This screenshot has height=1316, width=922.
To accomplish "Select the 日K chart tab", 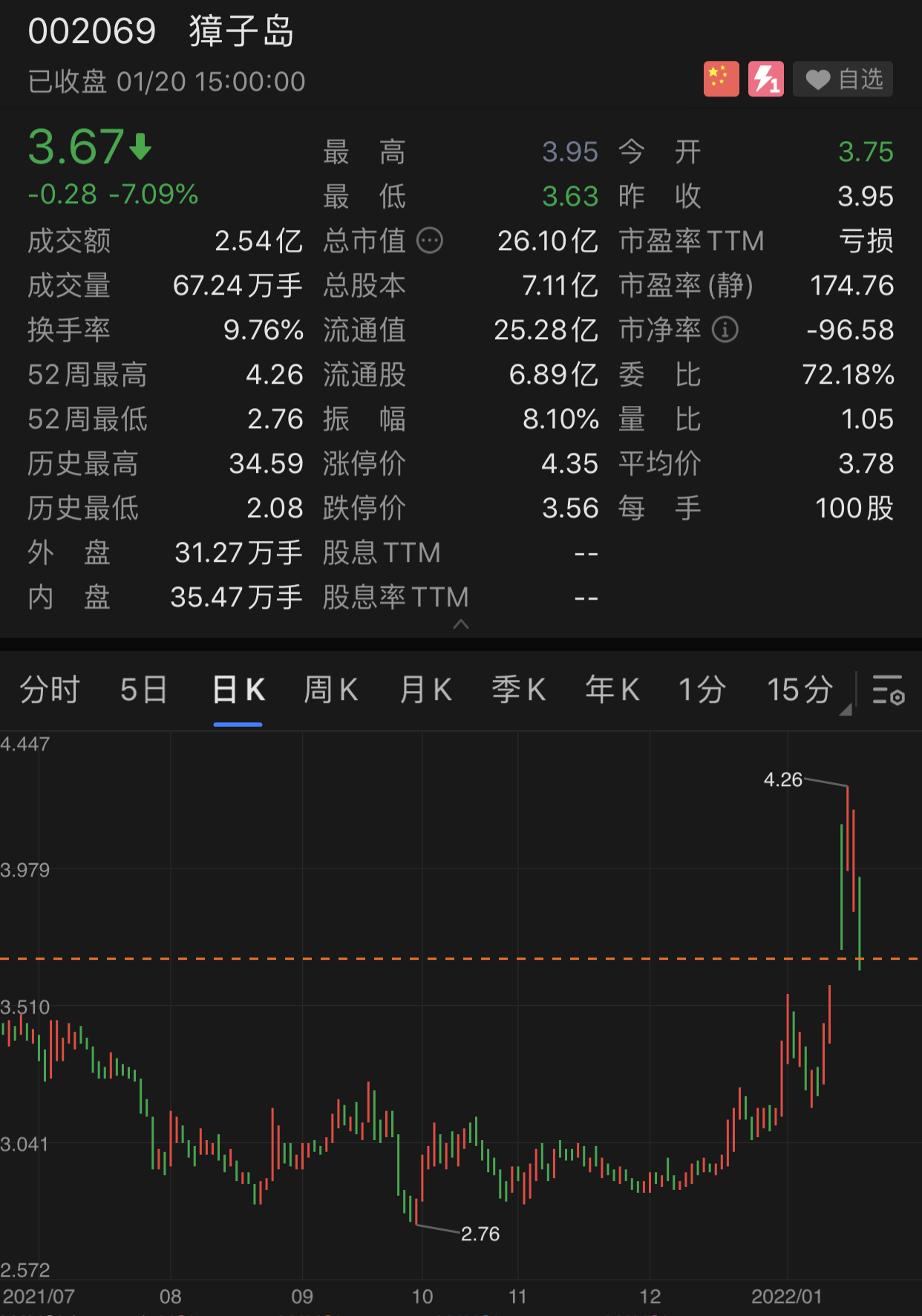I will (238, 690).
